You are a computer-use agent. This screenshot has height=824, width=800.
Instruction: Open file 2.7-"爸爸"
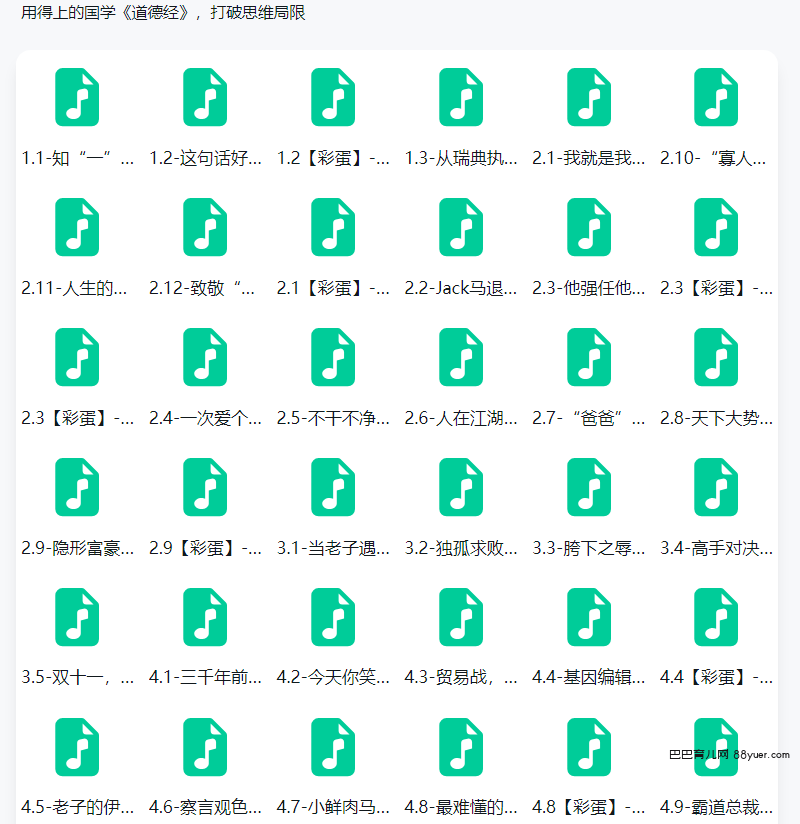click(589, 357)
